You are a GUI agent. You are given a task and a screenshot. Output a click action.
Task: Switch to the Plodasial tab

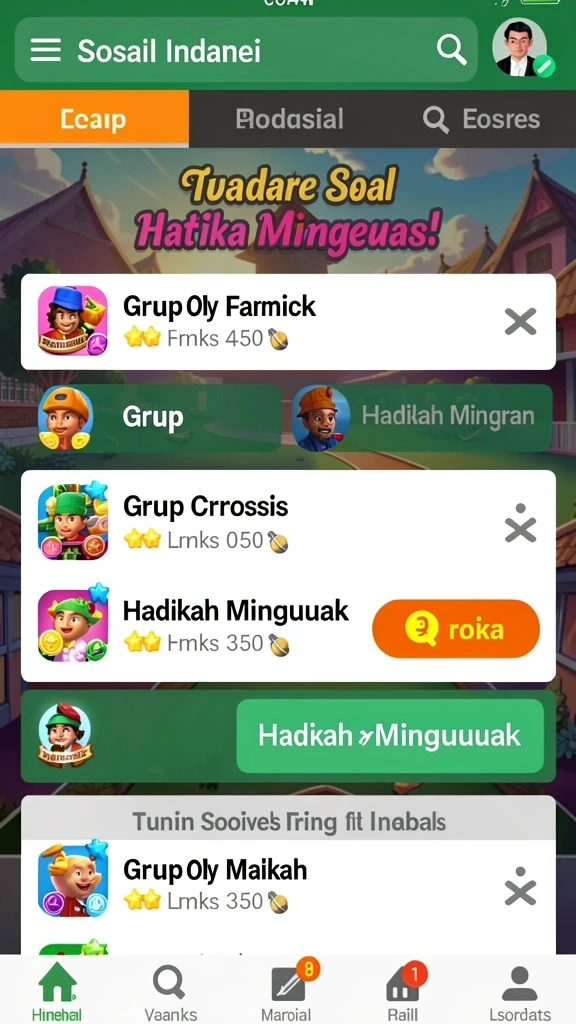(289, 119)
